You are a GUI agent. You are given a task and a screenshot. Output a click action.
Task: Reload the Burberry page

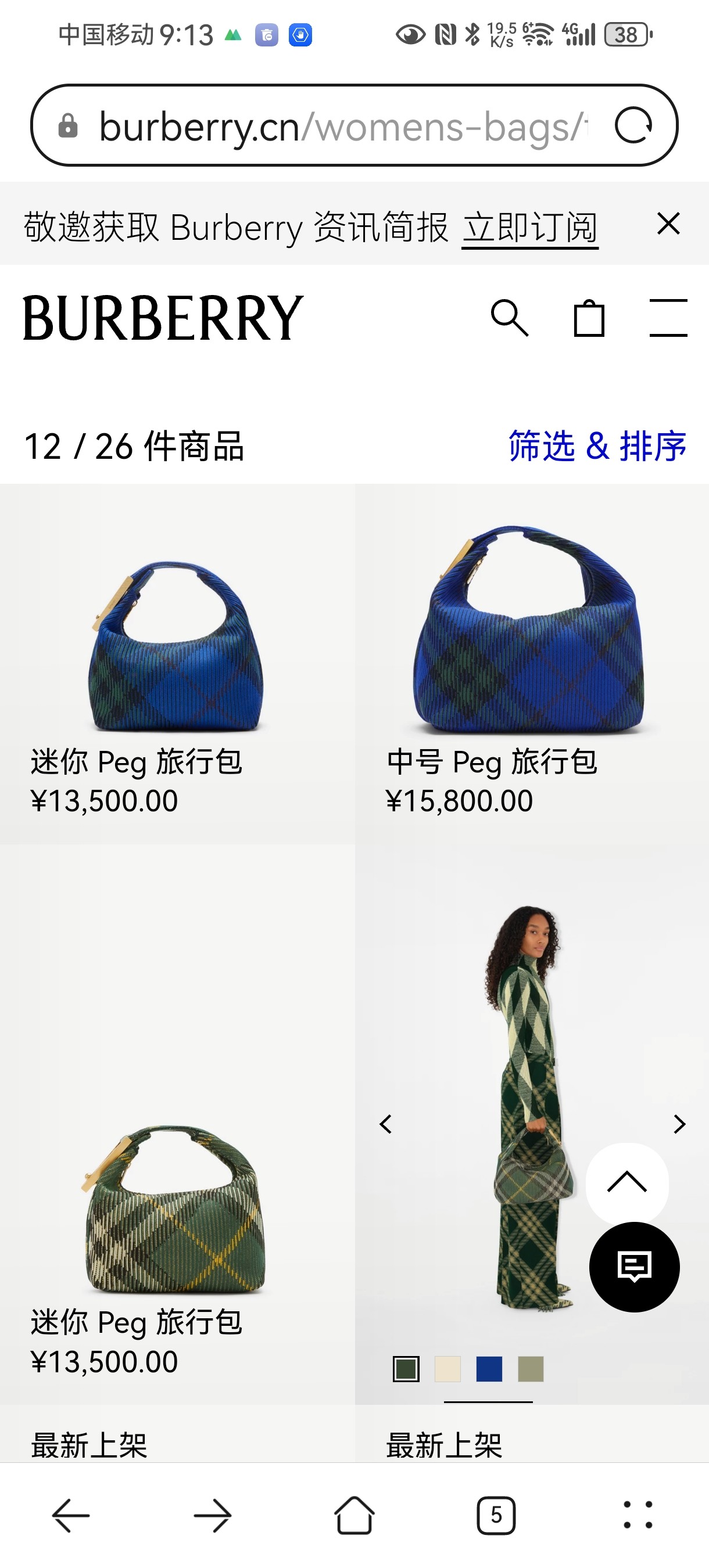633,126
